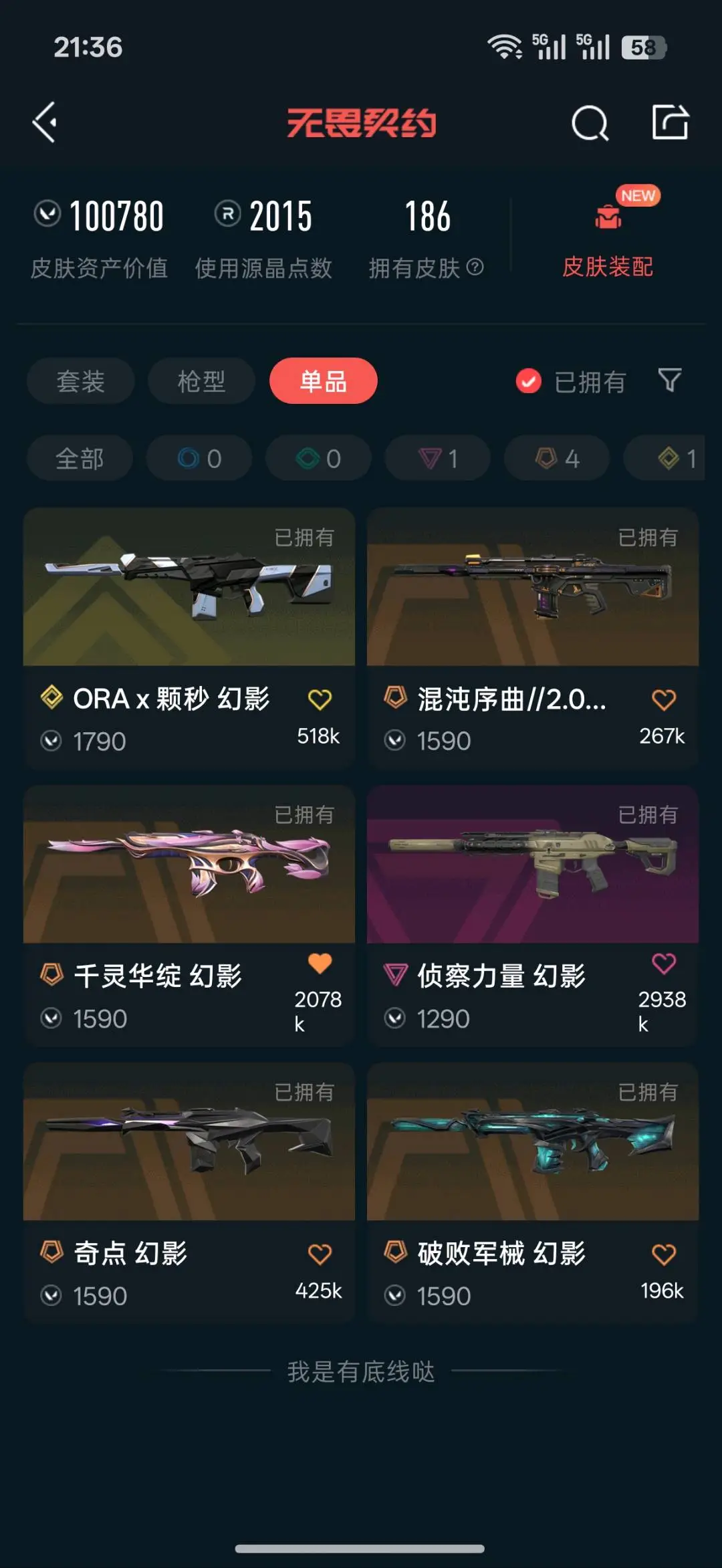Like the 破败军械 幻影 skin

click(663, 1254)
